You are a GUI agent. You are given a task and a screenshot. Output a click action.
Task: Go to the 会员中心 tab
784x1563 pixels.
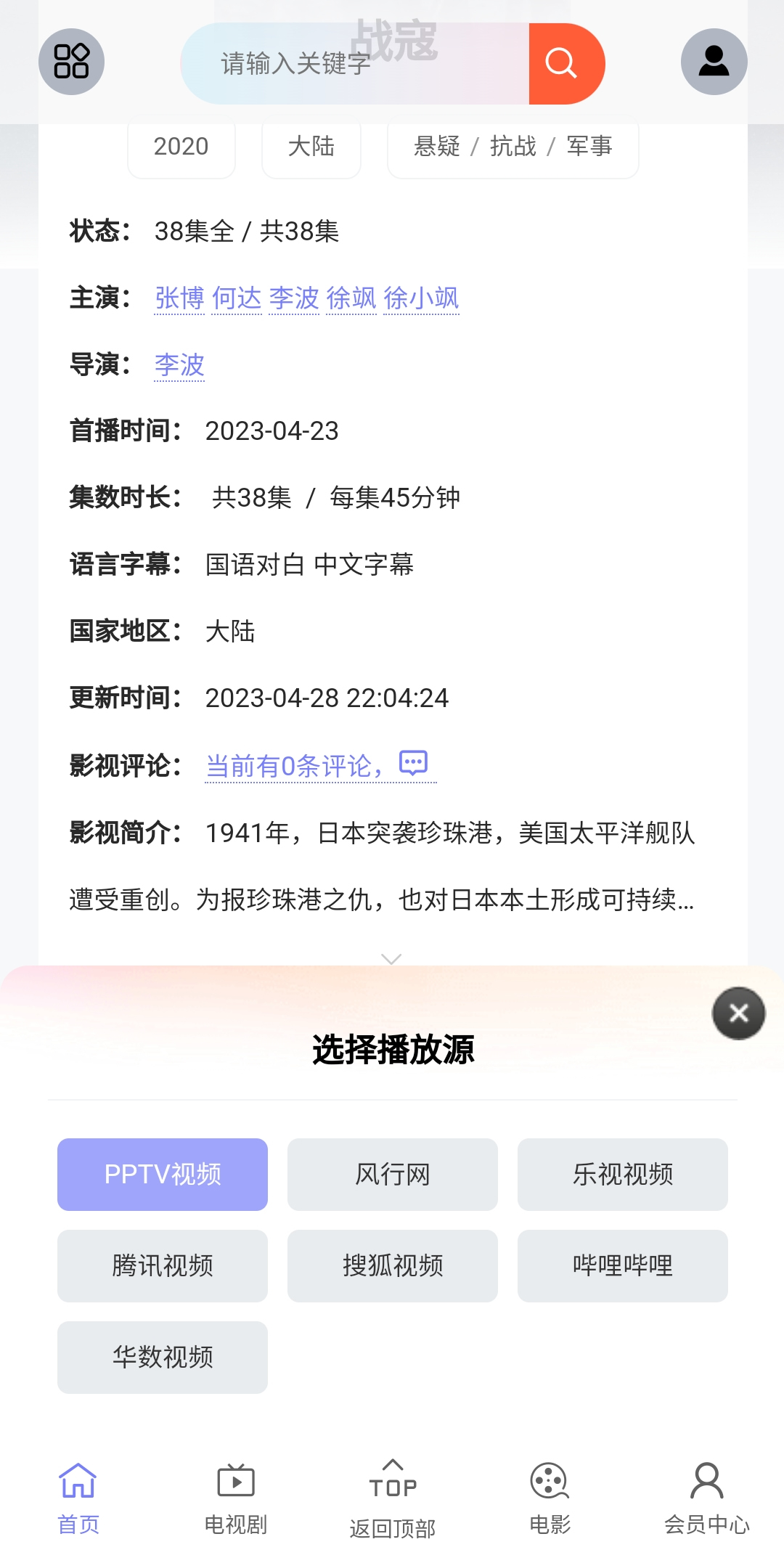coord(706,1498)
